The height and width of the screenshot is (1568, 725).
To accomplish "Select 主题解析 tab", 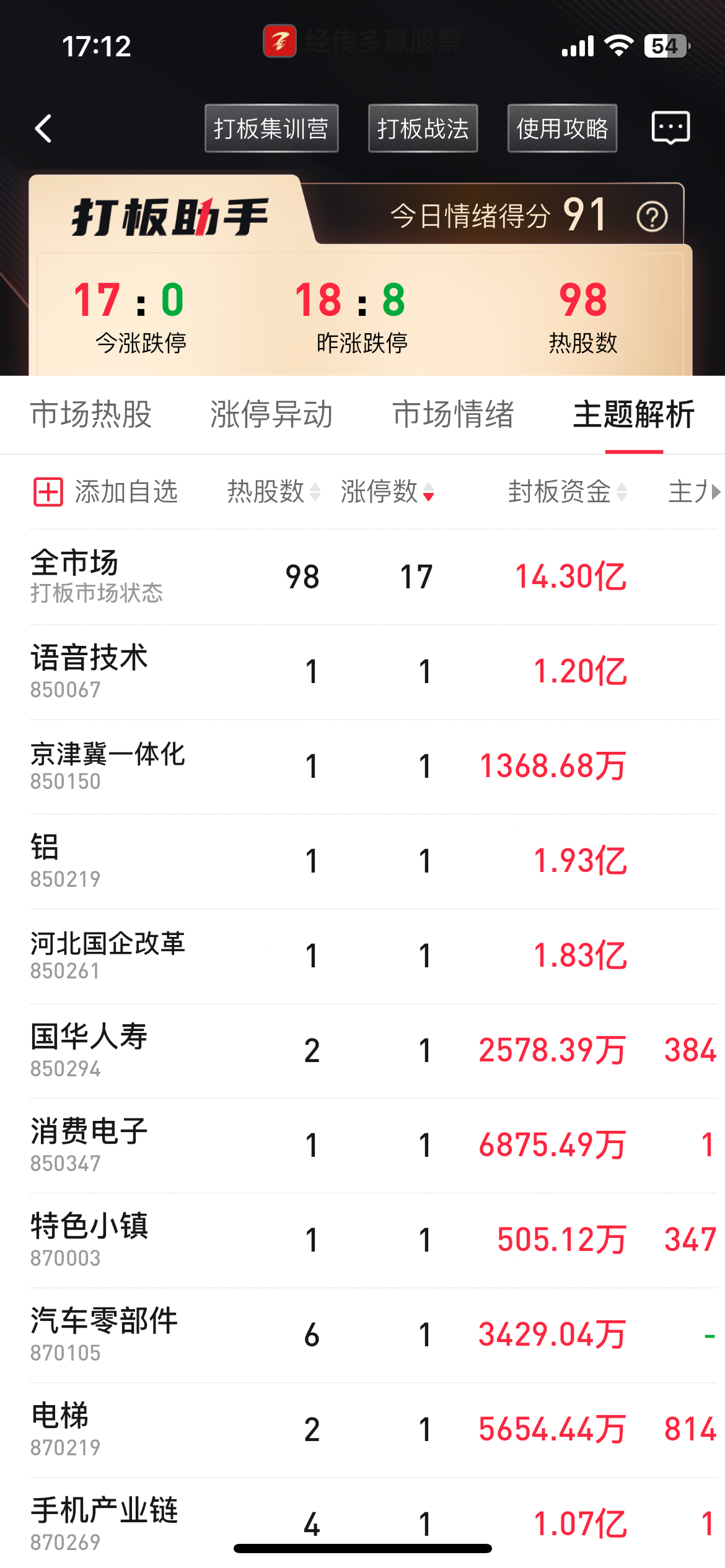I will click(633, 414).
